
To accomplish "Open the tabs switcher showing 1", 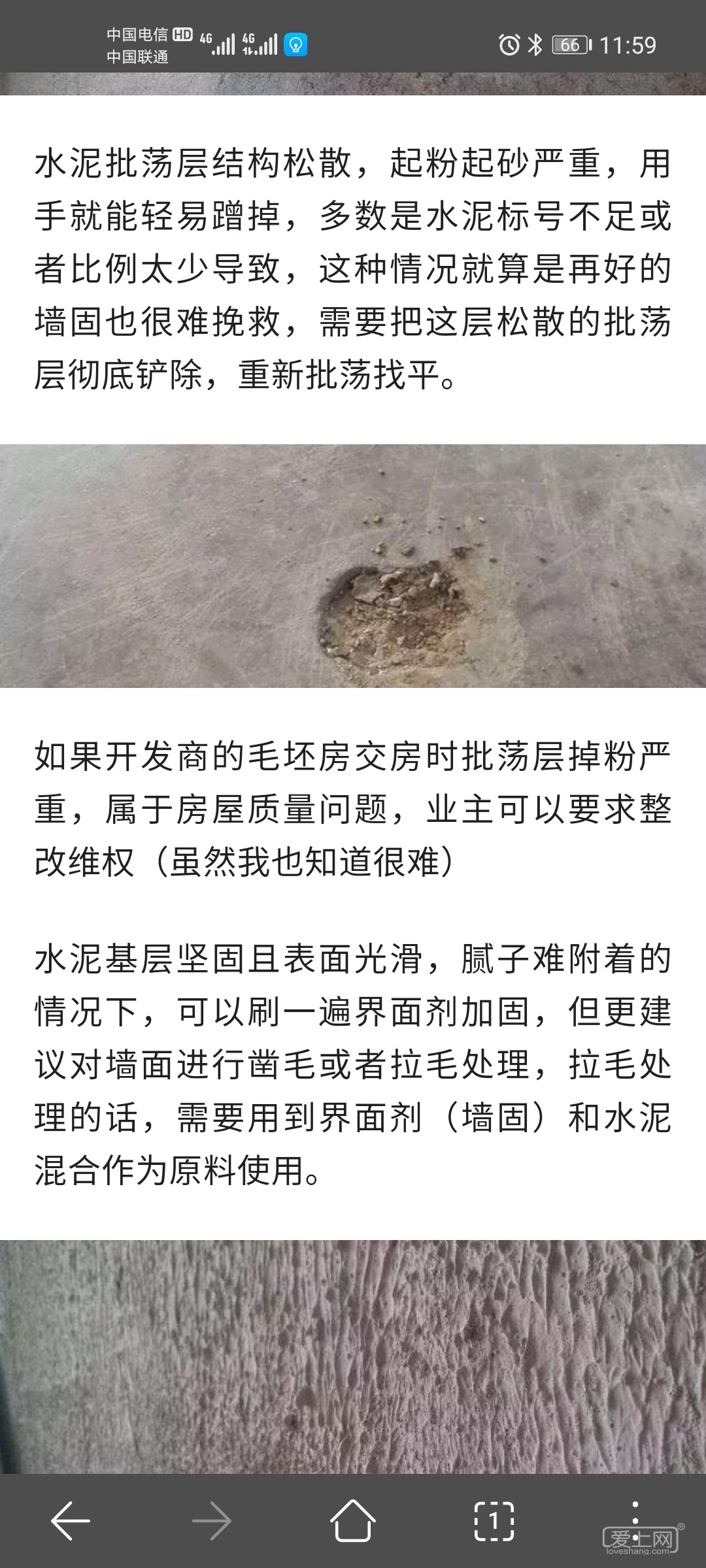I will pos(494,1521).
